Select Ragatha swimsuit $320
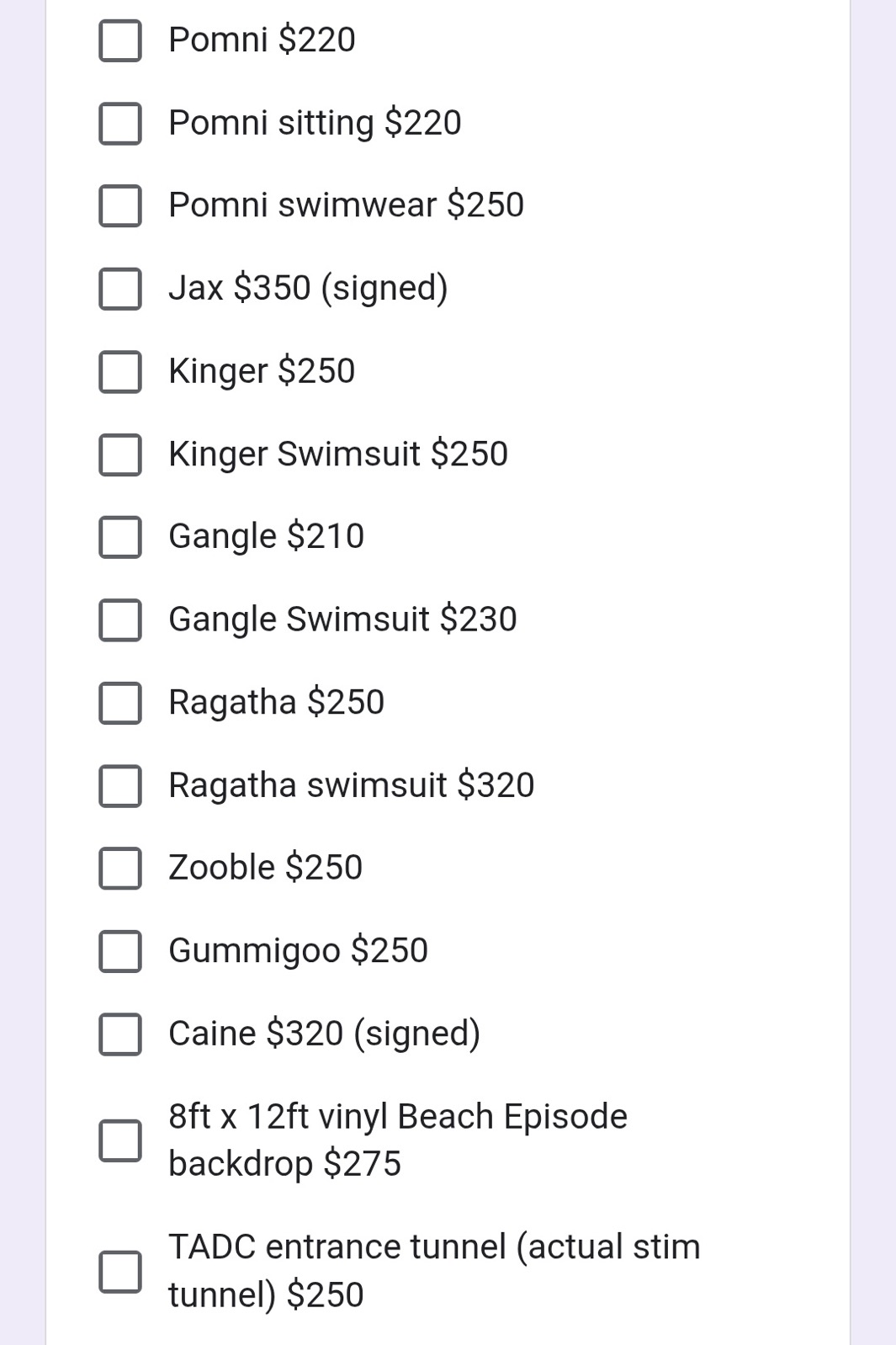 click(120, 785)
